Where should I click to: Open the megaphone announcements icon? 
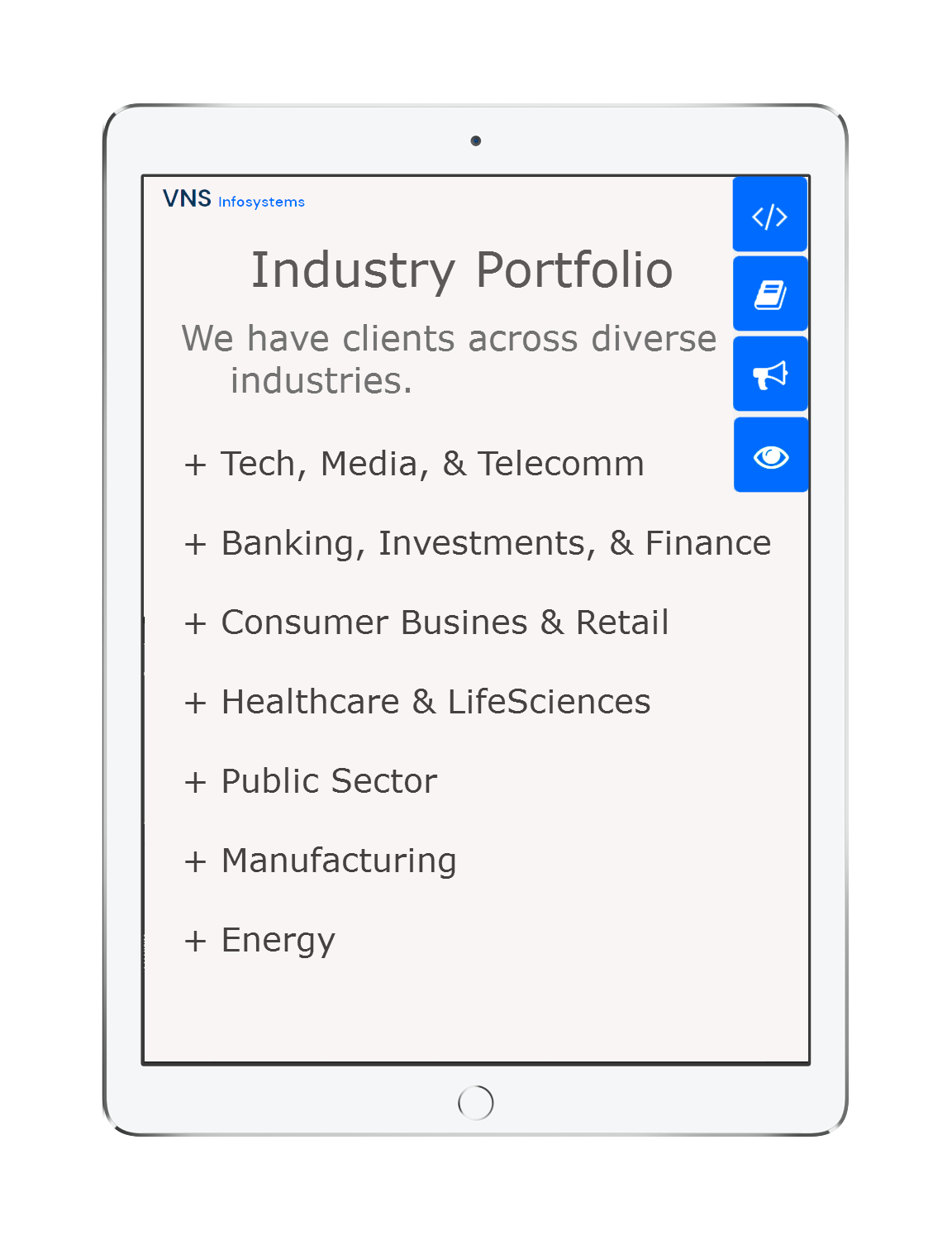point(770,374)
